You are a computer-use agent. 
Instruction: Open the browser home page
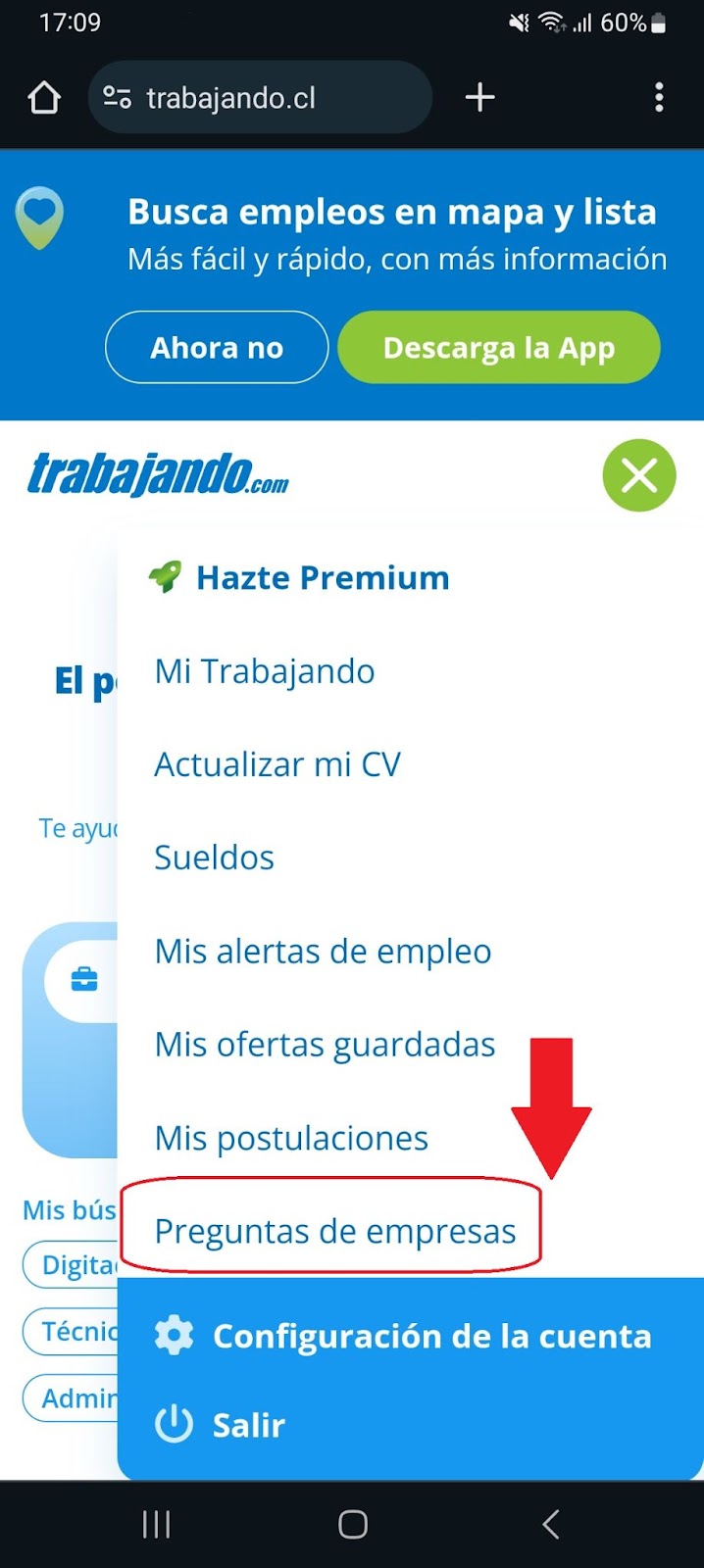(x=44, y=98)
